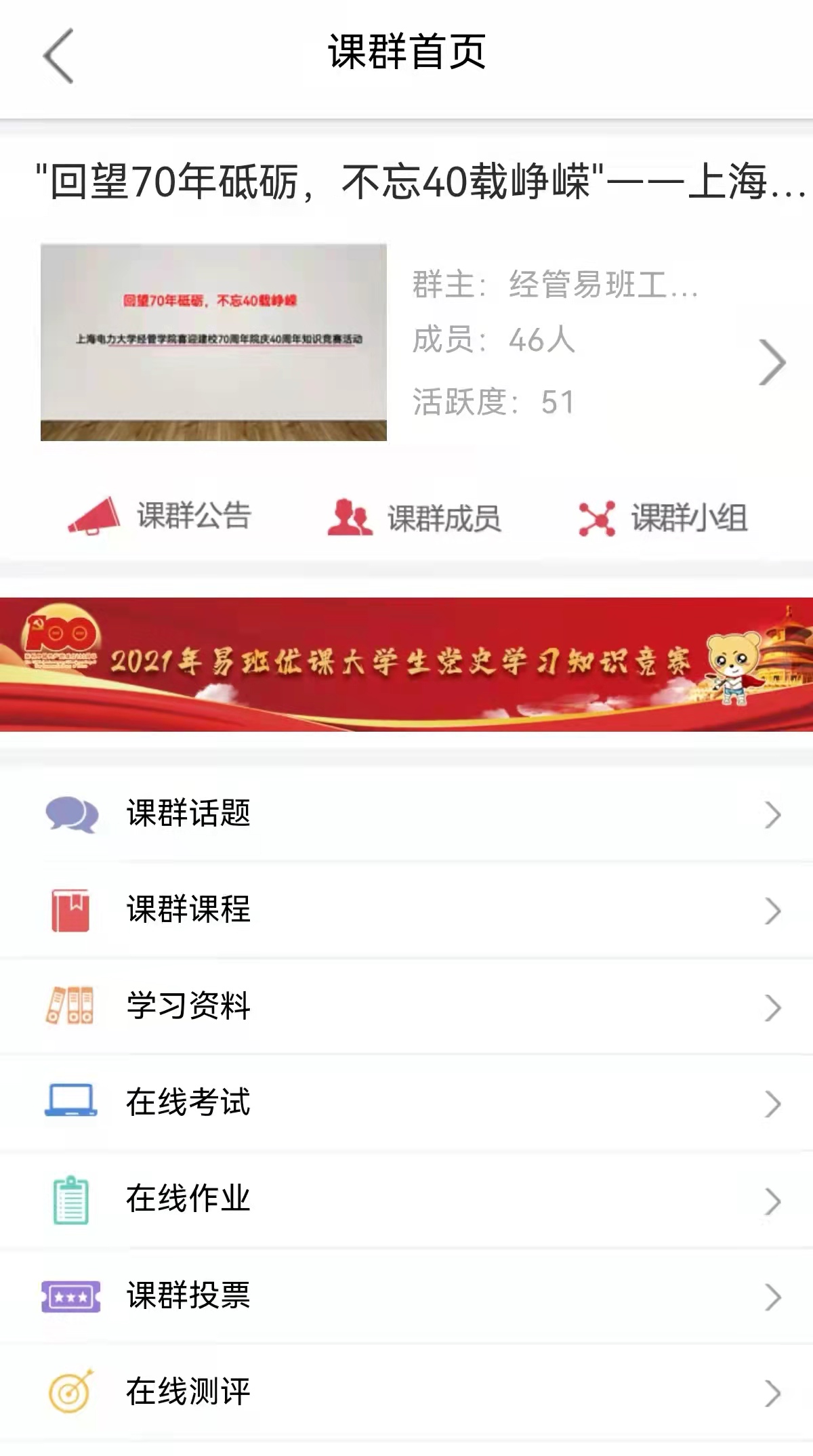Open 课群小组 subgroups
The width and height of the screenshot is (813, 1456).
pos(664,518)
